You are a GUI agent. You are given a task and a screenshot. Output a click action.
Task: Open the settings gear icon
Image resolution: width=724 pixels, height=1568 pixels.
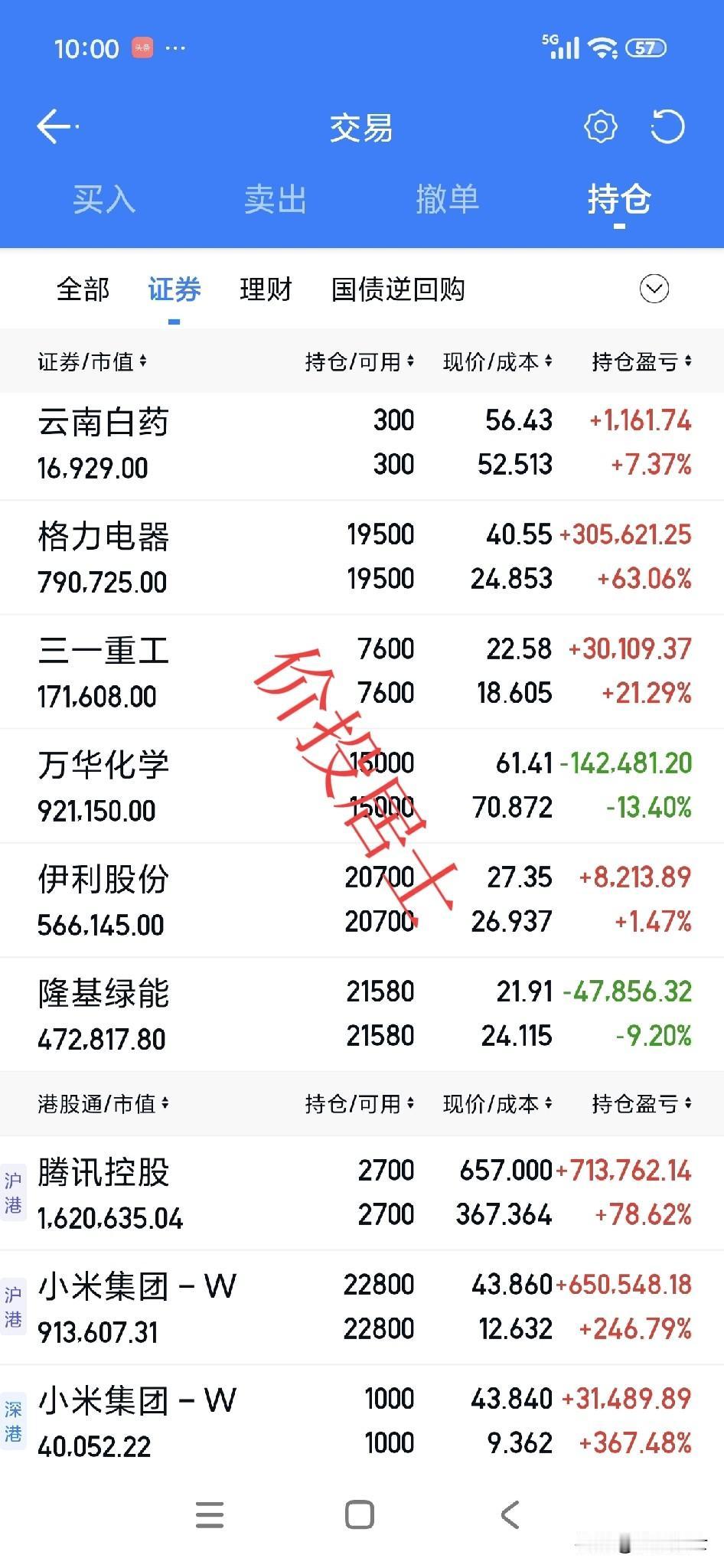(602, 126)
